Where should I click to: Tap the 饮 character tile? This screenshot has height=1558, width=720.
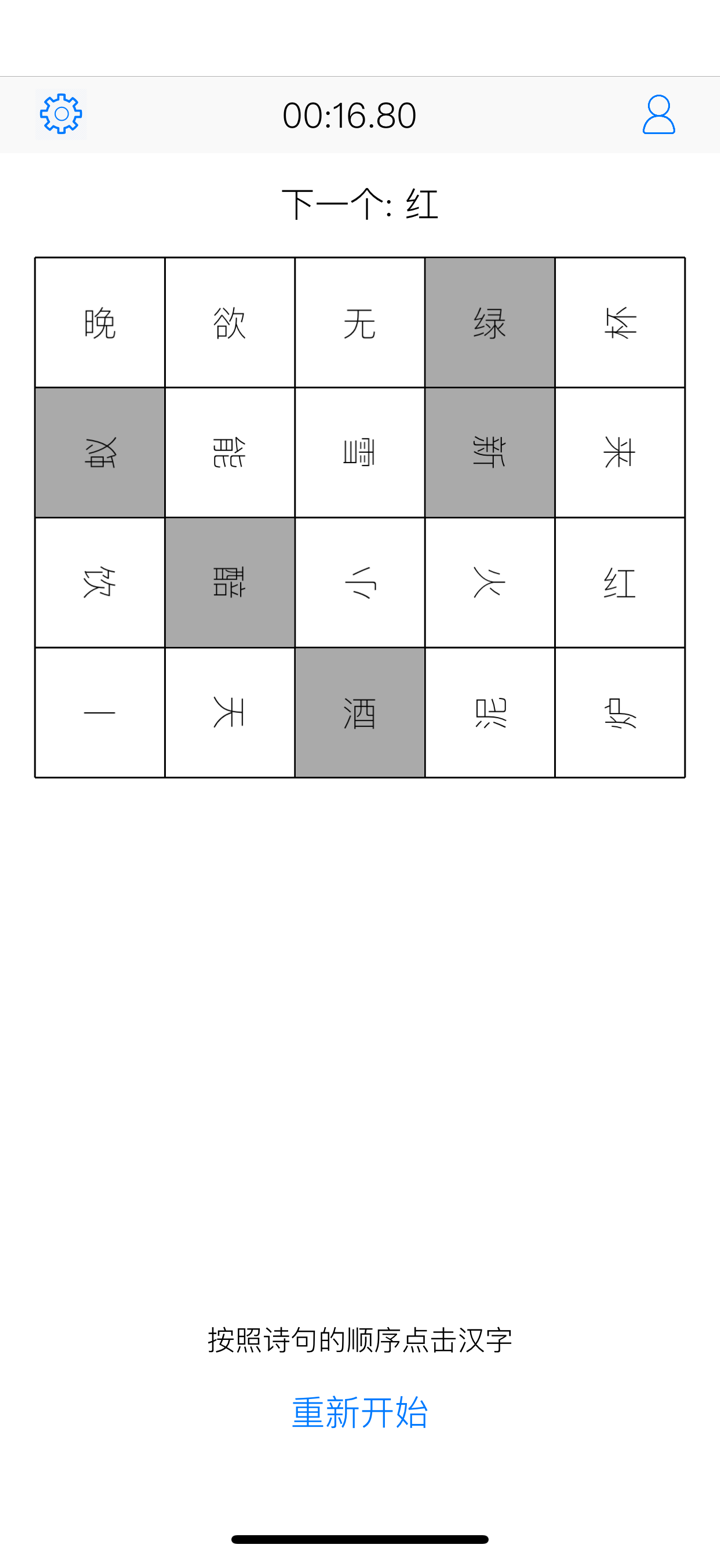99,582
